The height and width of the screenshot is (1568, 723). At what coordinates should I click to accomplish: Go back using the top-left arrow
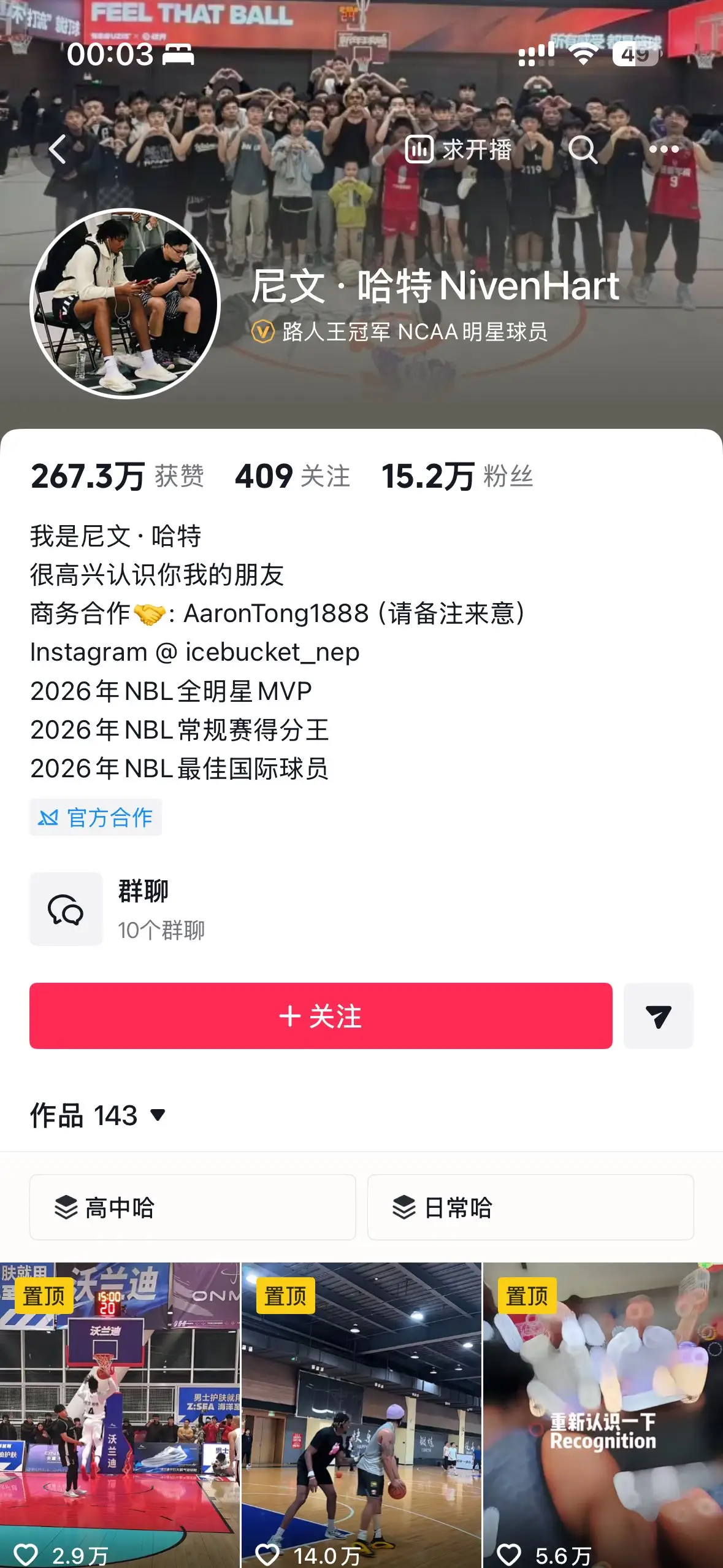click(58, 149)
